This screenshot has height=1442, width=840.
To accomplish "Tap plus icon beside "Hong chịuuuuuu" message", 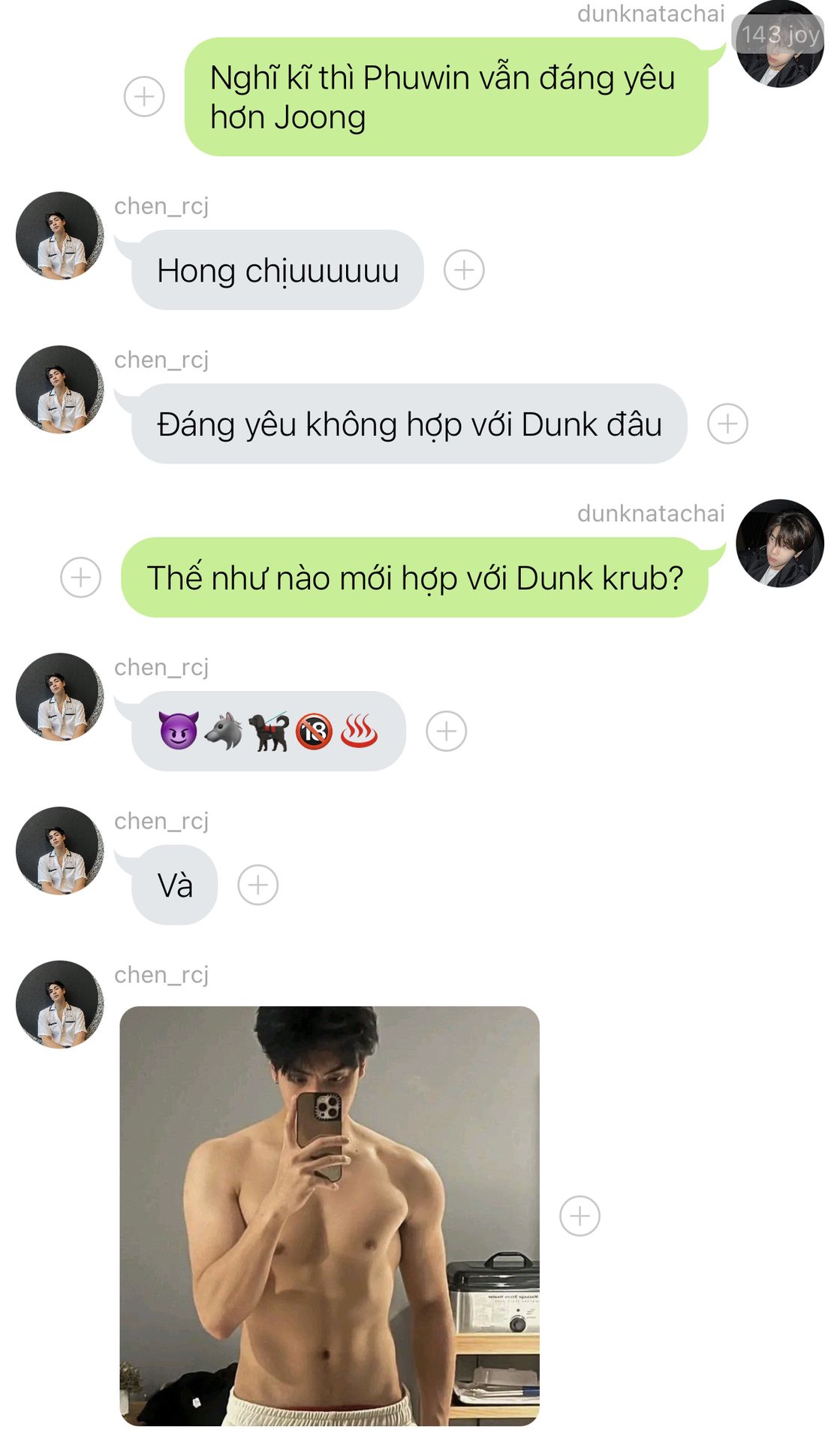I will tap(464, 270).
